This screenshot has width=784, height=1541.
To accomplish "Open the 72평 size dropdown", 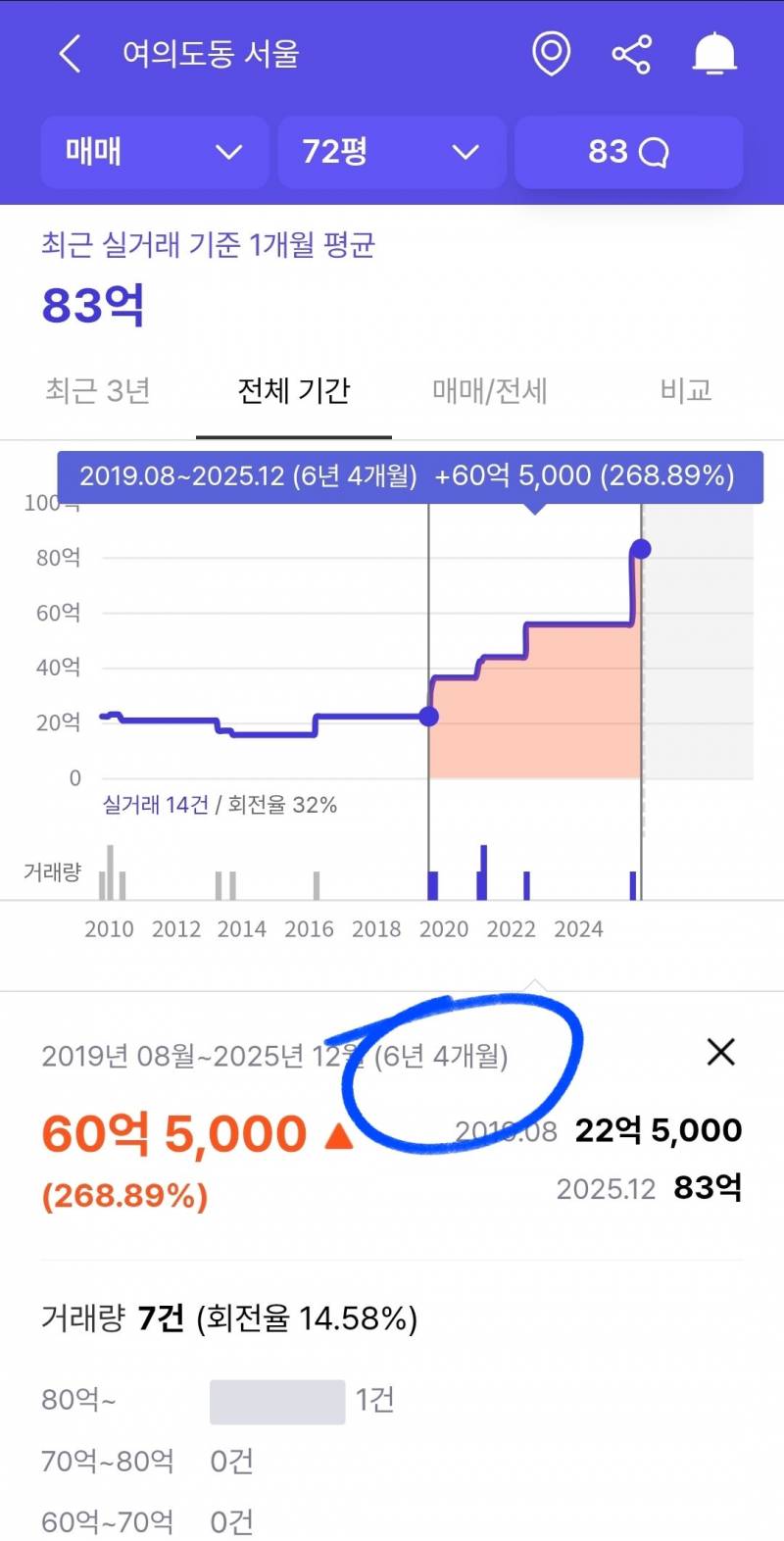I will click(390, 152).
